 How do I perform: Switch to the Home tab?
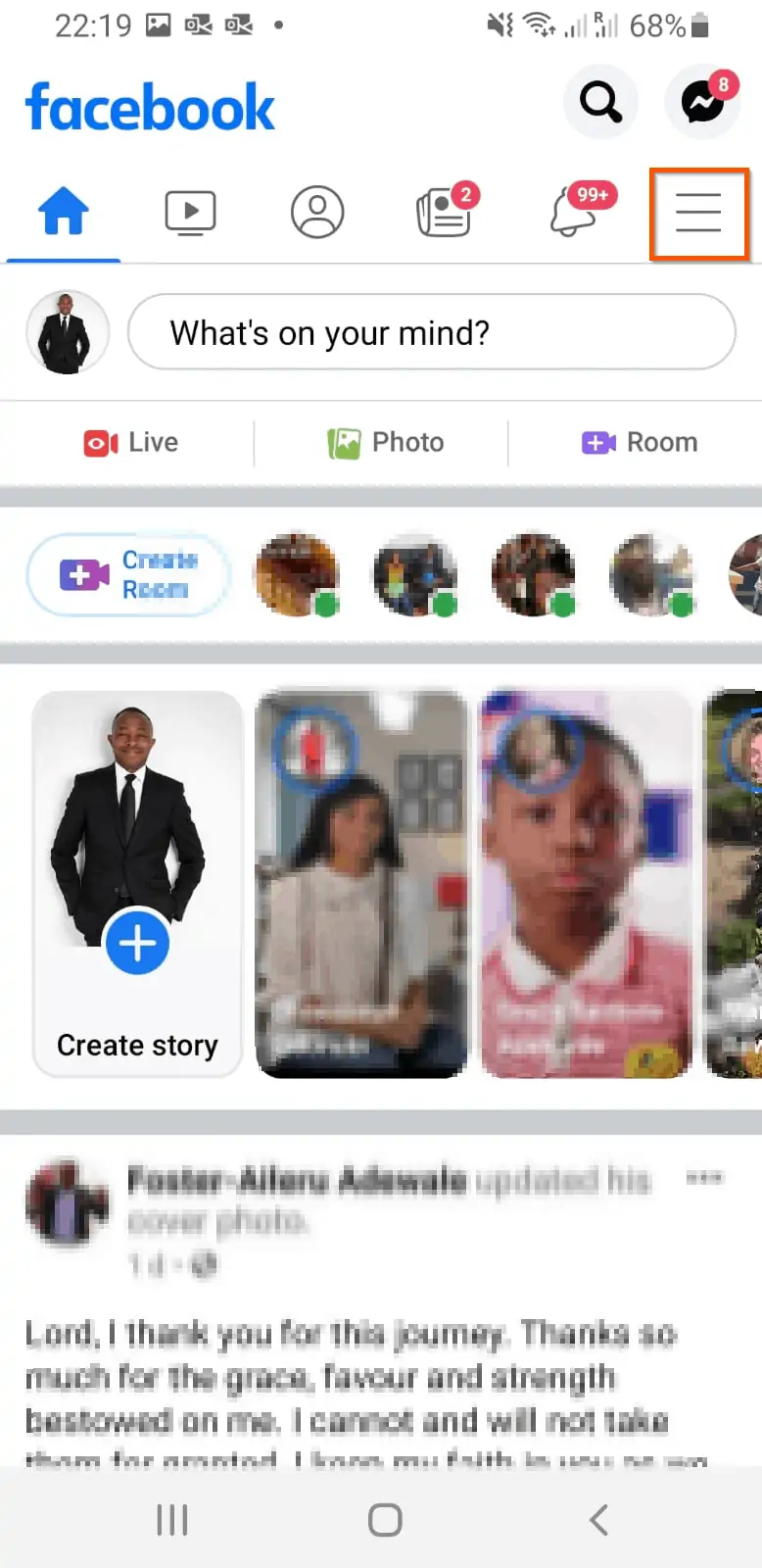(x=64, y=212)
